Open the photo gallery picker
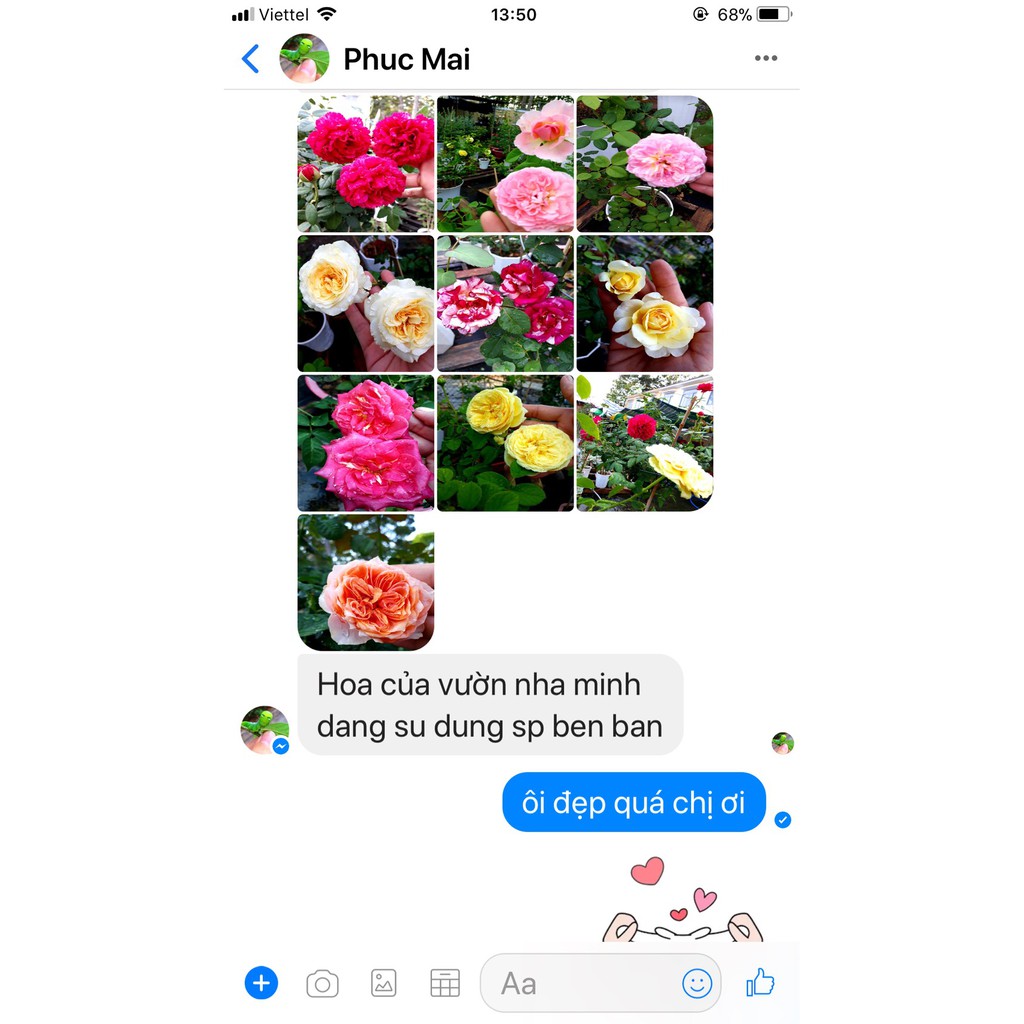 383,983
